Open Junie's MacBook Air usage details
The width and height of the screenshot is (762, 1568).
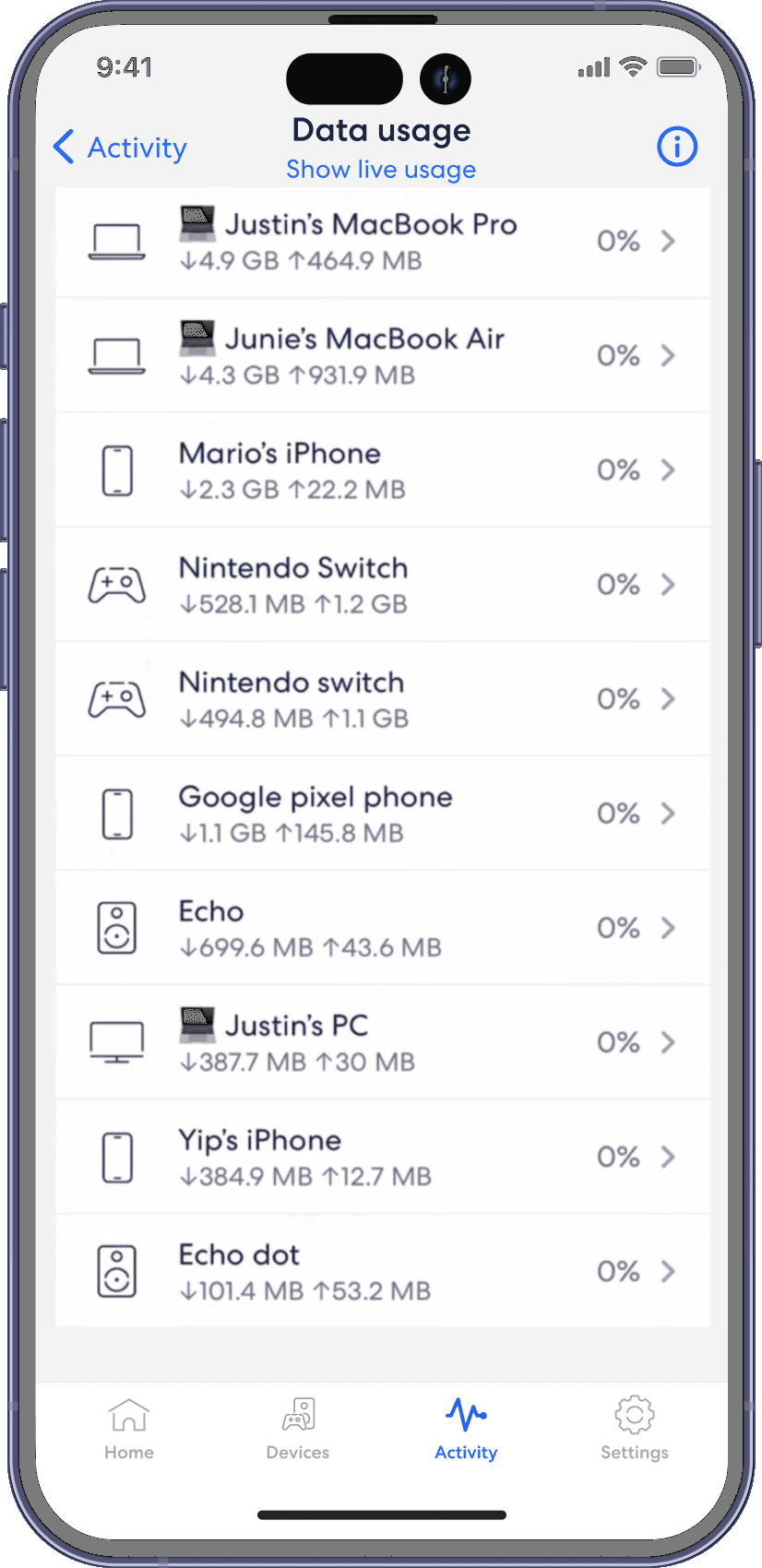[x=382, y=356]
